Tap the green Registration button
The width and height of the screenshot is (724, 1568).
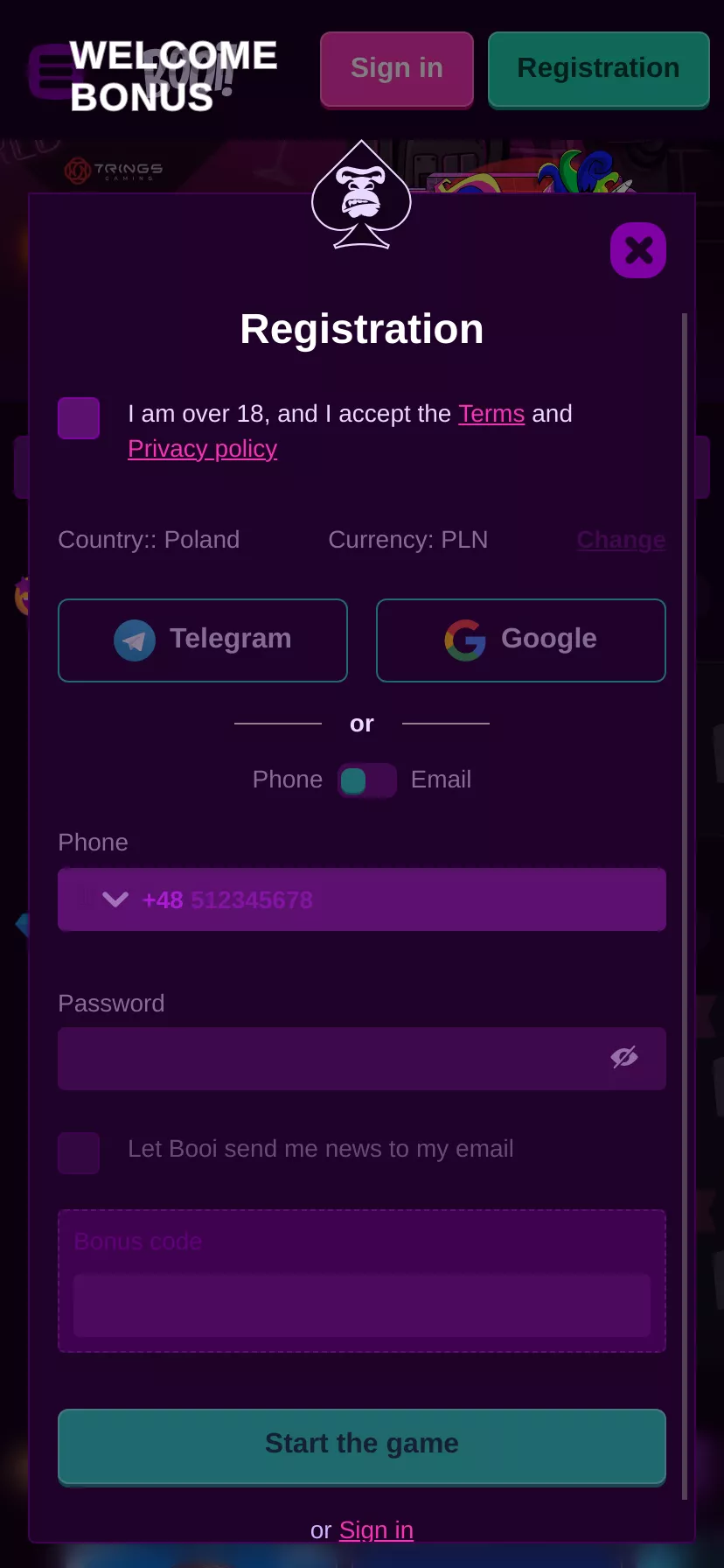point(598,69)
